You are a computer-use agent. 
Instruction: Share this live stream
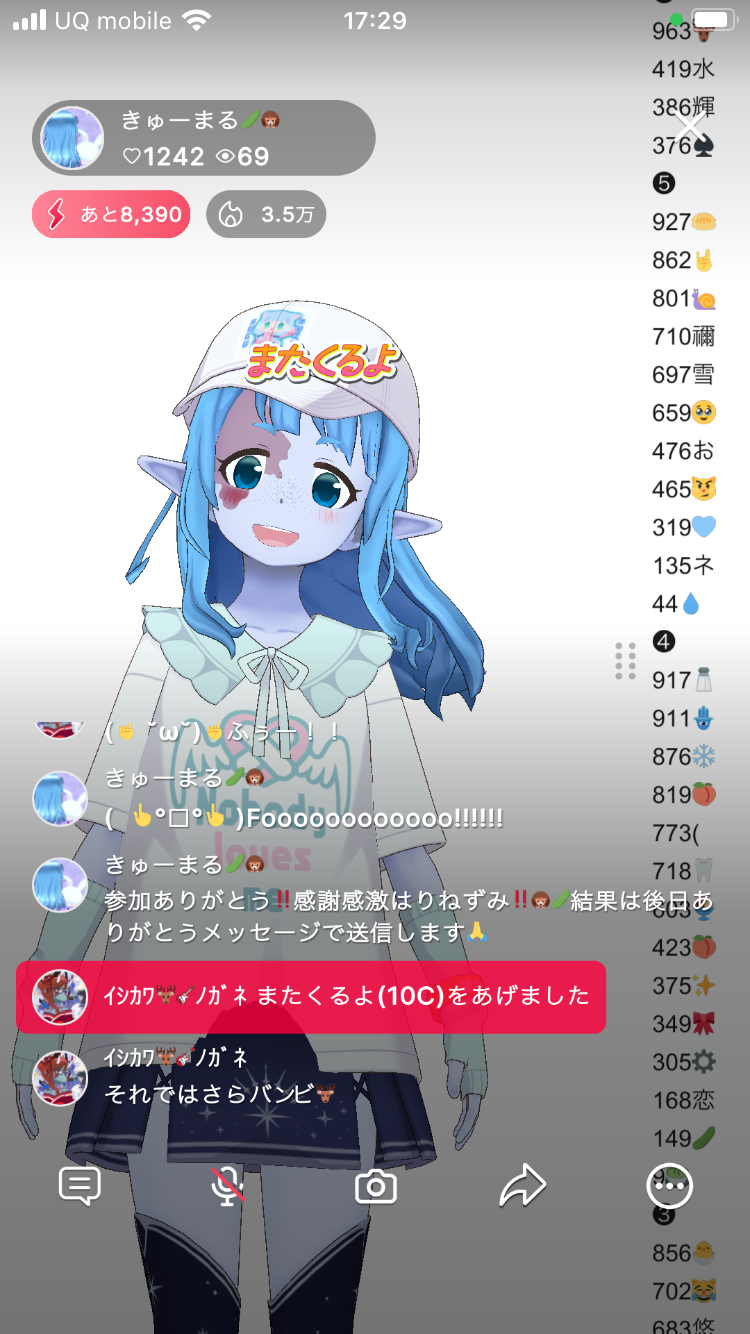(522, 1186)
